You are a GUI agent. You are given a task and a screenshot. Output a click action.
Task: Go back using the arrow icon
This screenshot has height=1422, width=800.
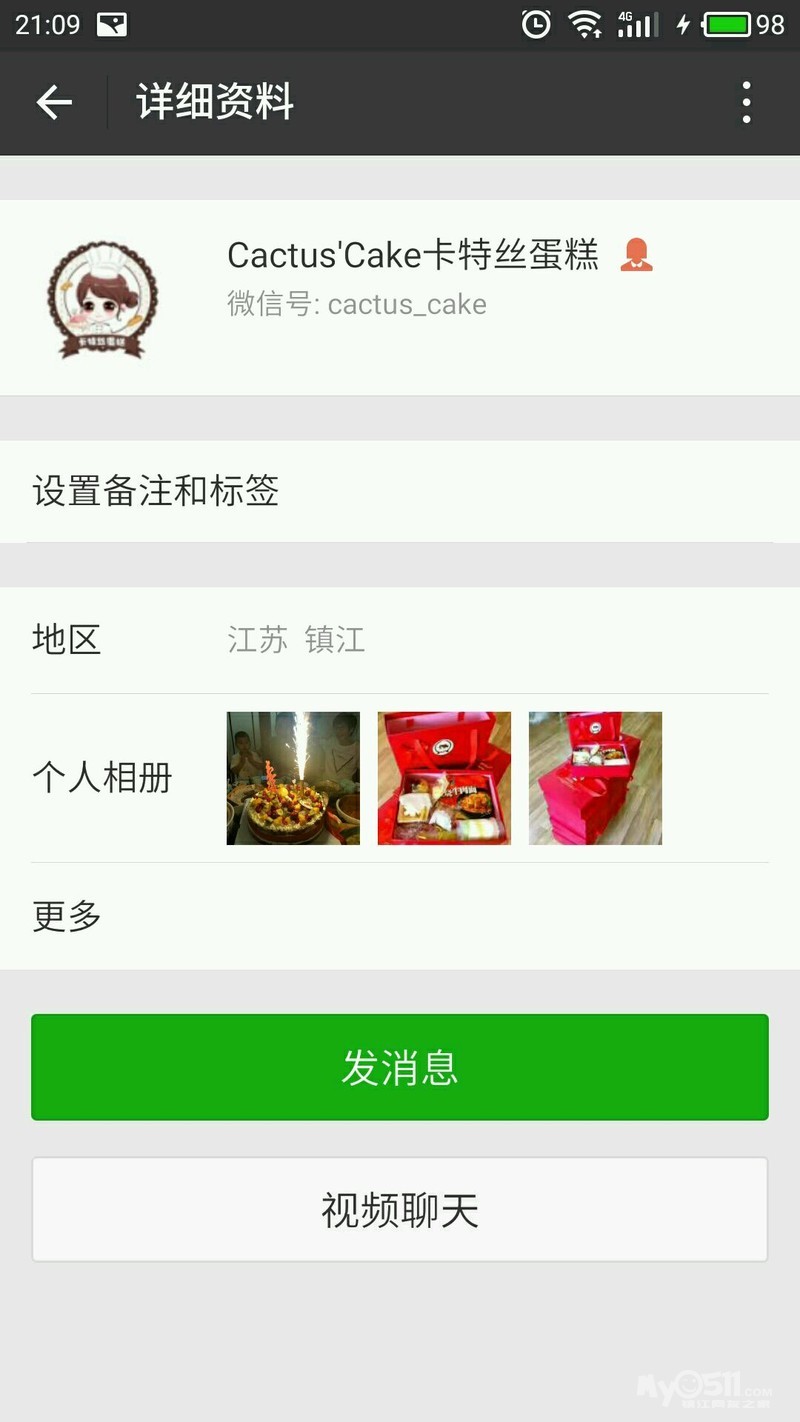pos(54,102)
